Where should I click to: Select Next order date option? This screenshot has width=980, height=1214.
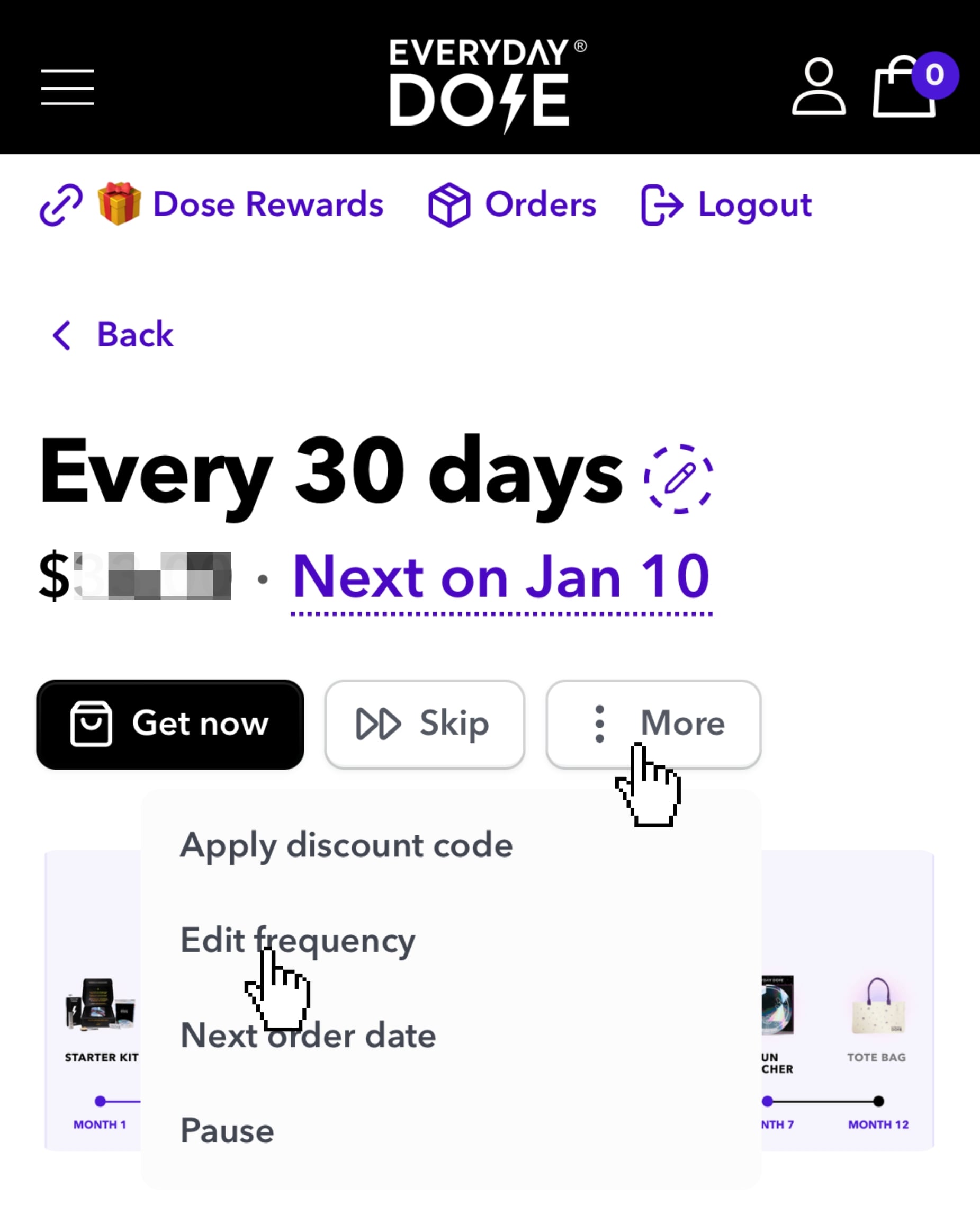pos(308,1035)
